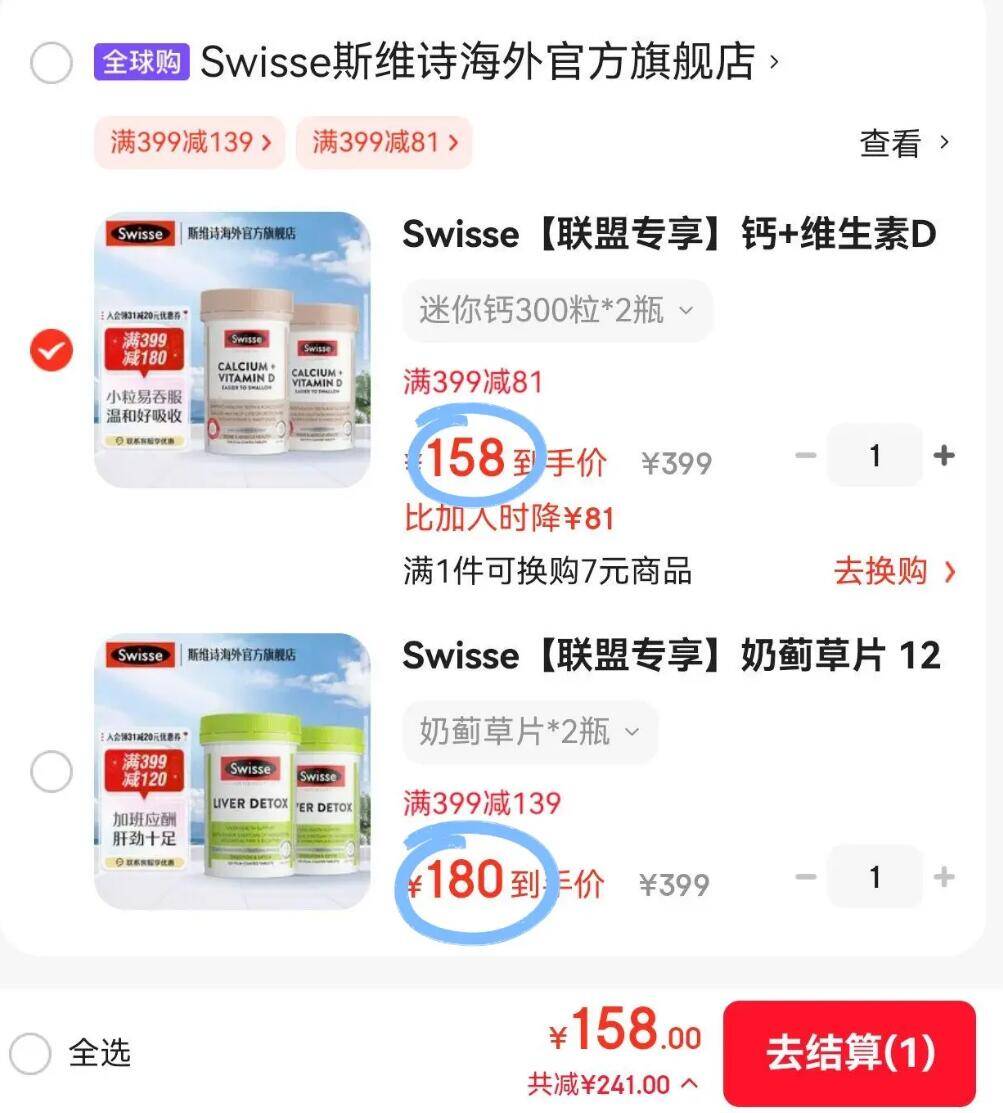1003x1113 pixels.
Task: Change the 迷你钙300粒*2瓶 variant
Action: [557, 311]
